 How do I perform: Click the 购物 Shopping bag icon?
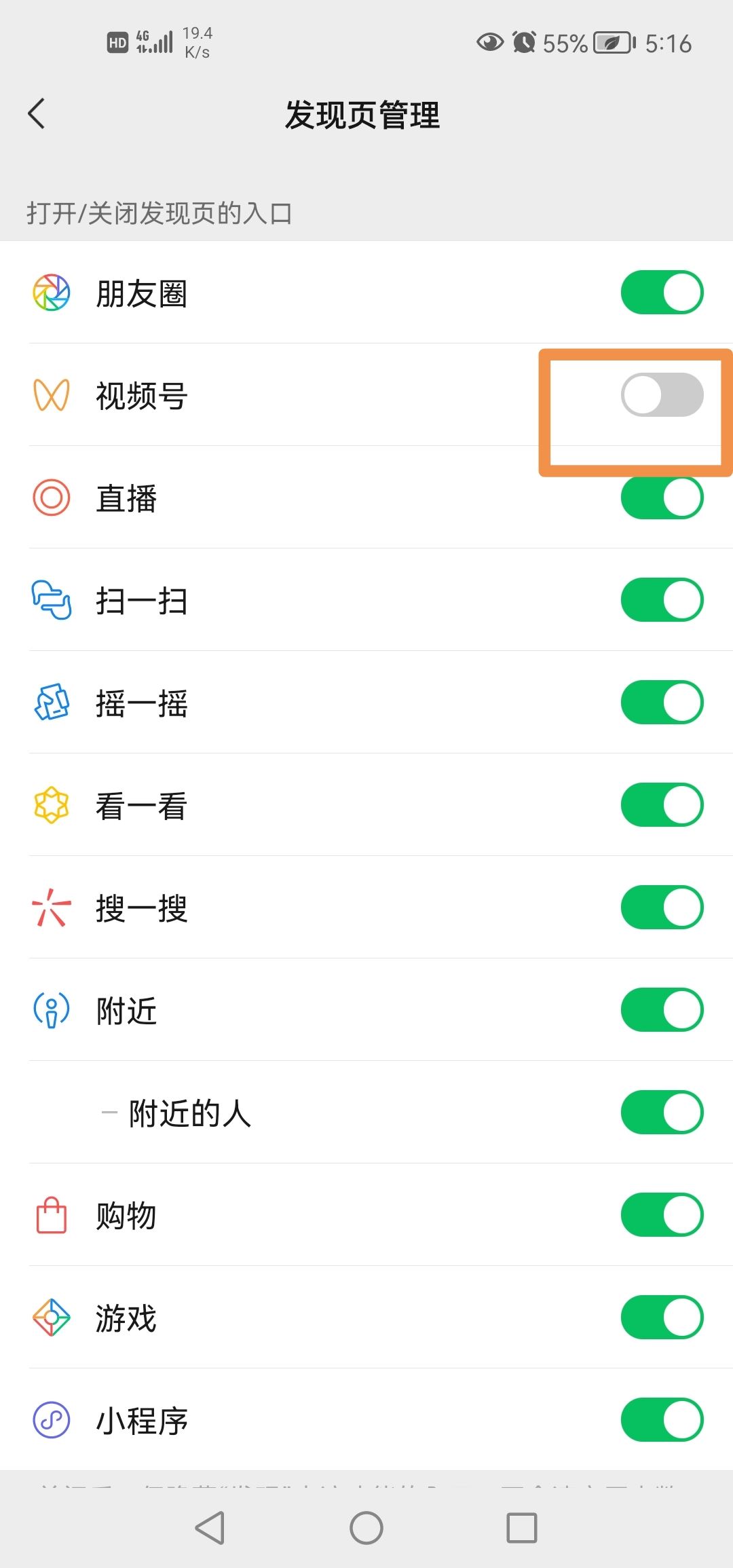click(x=51, y=1215)
